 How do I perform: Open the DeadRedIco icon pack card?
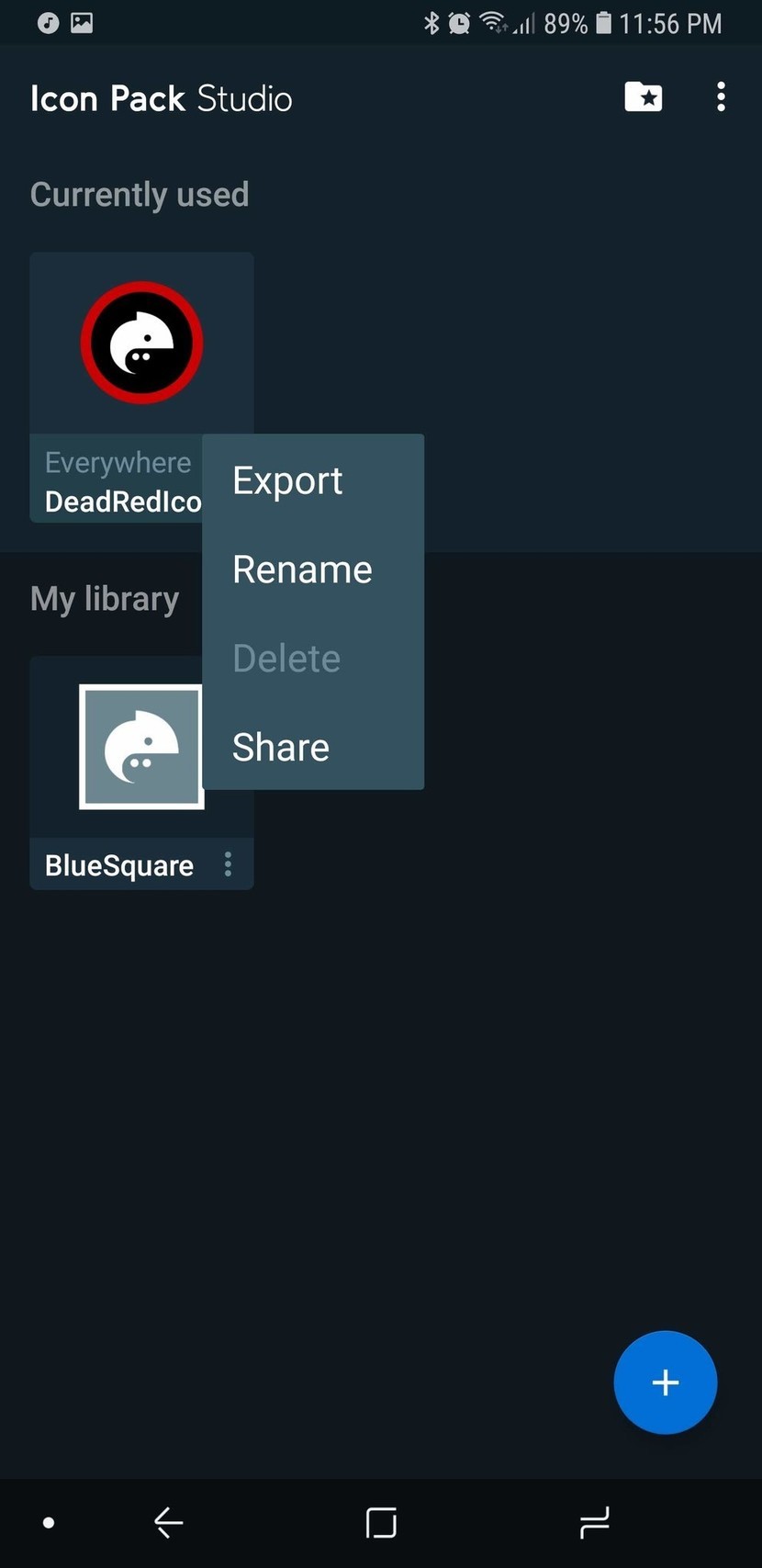click(141, 344)
